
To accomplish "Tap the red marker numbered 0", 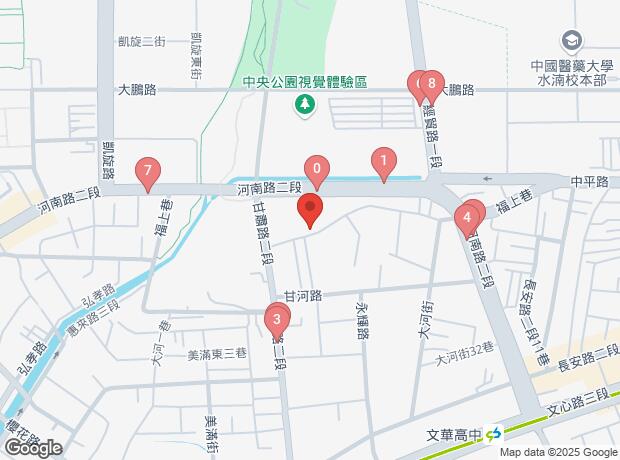I will pyautogui.click(x=317, y=169).
